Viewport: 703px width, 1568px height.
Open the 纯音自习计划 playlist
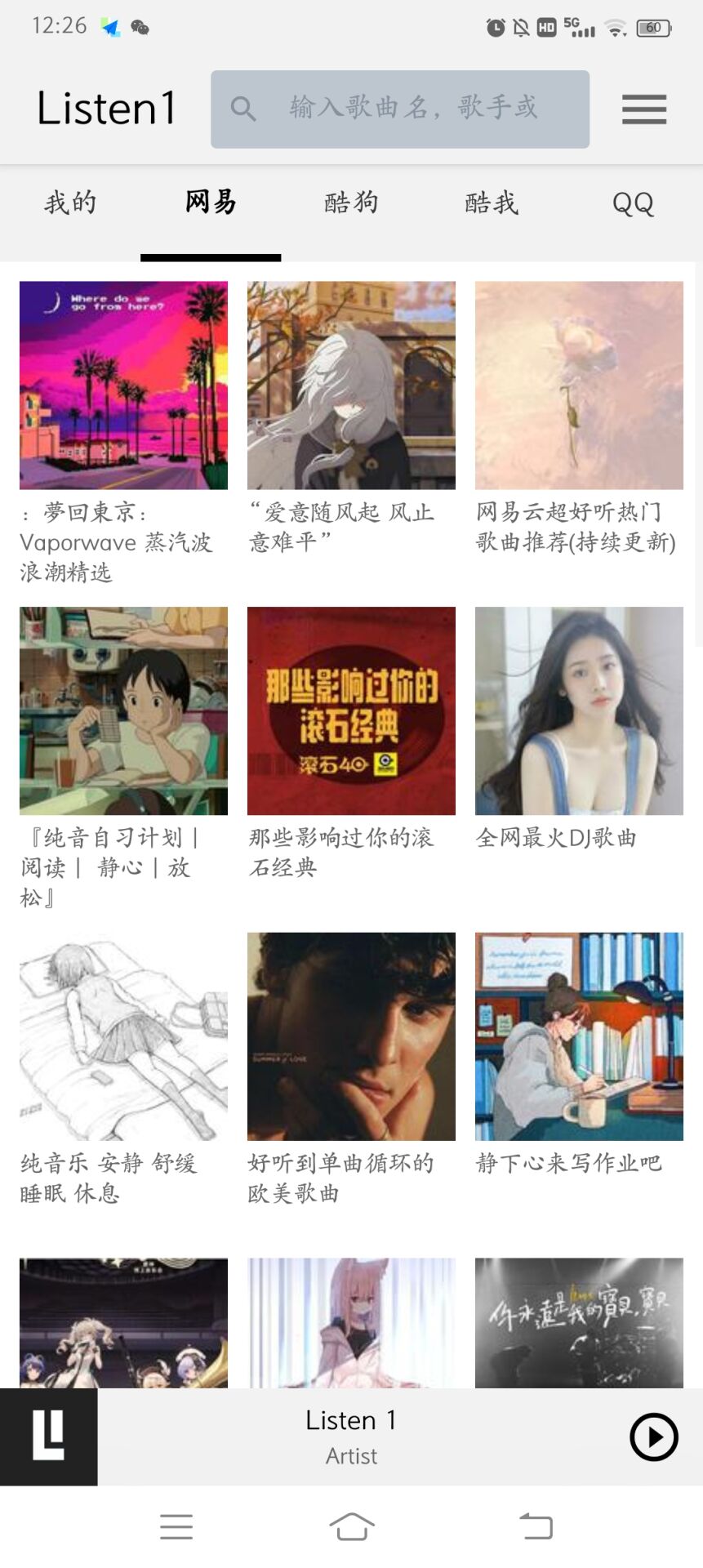click(x=123, y=710)
